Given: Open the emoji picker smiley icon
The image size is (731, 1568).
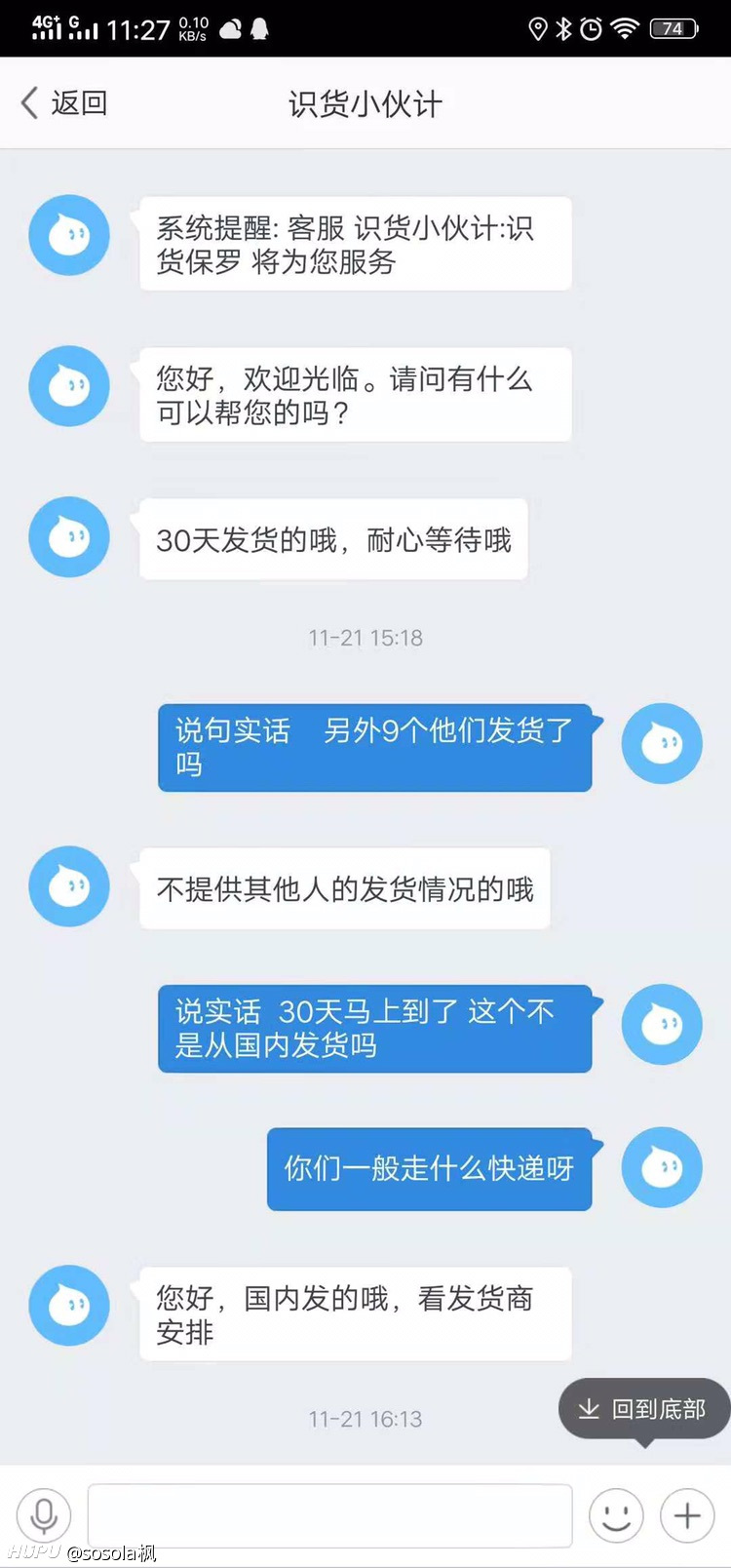Looking at the screenshot, I should 617,1514.
